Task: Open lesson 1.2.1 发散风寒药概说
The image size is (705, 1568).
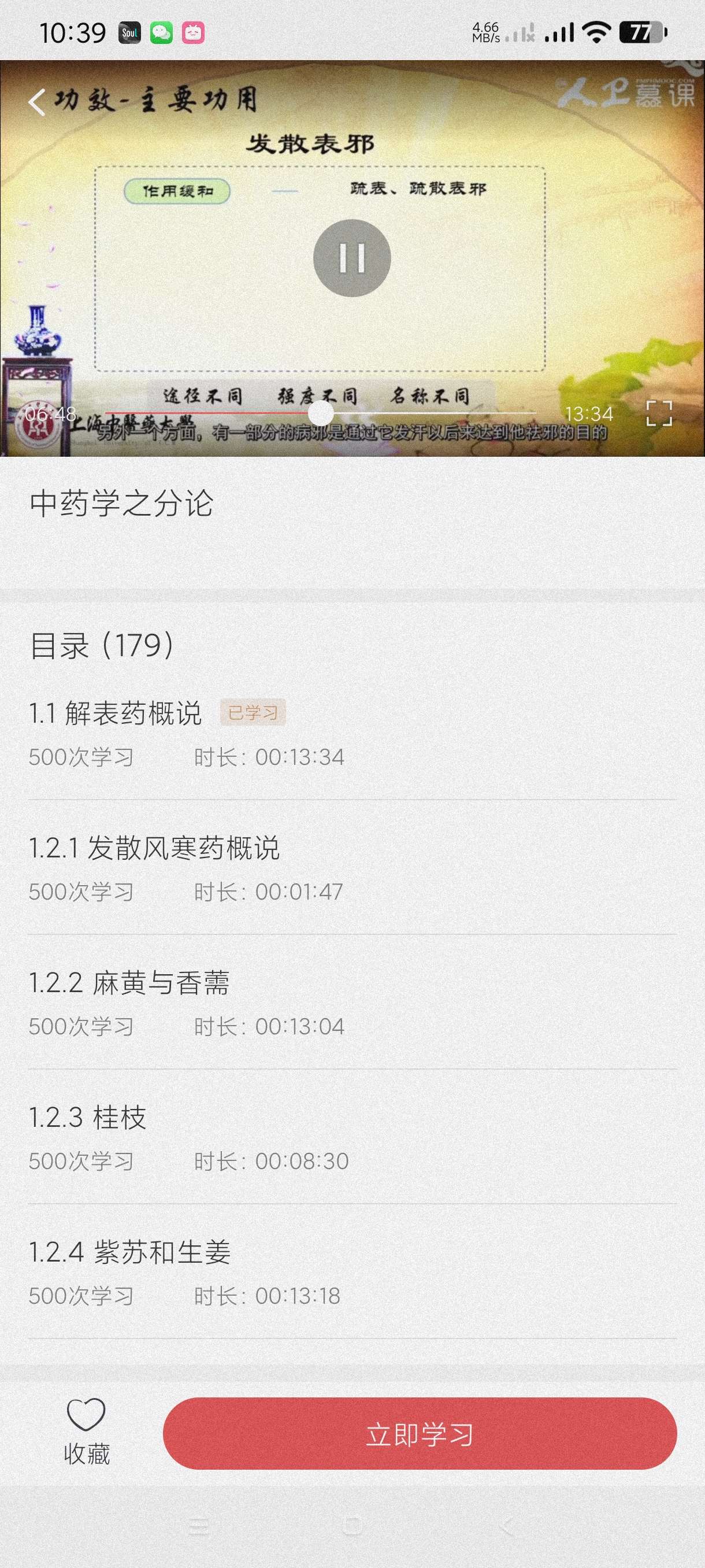Action: tap(154, 848)
